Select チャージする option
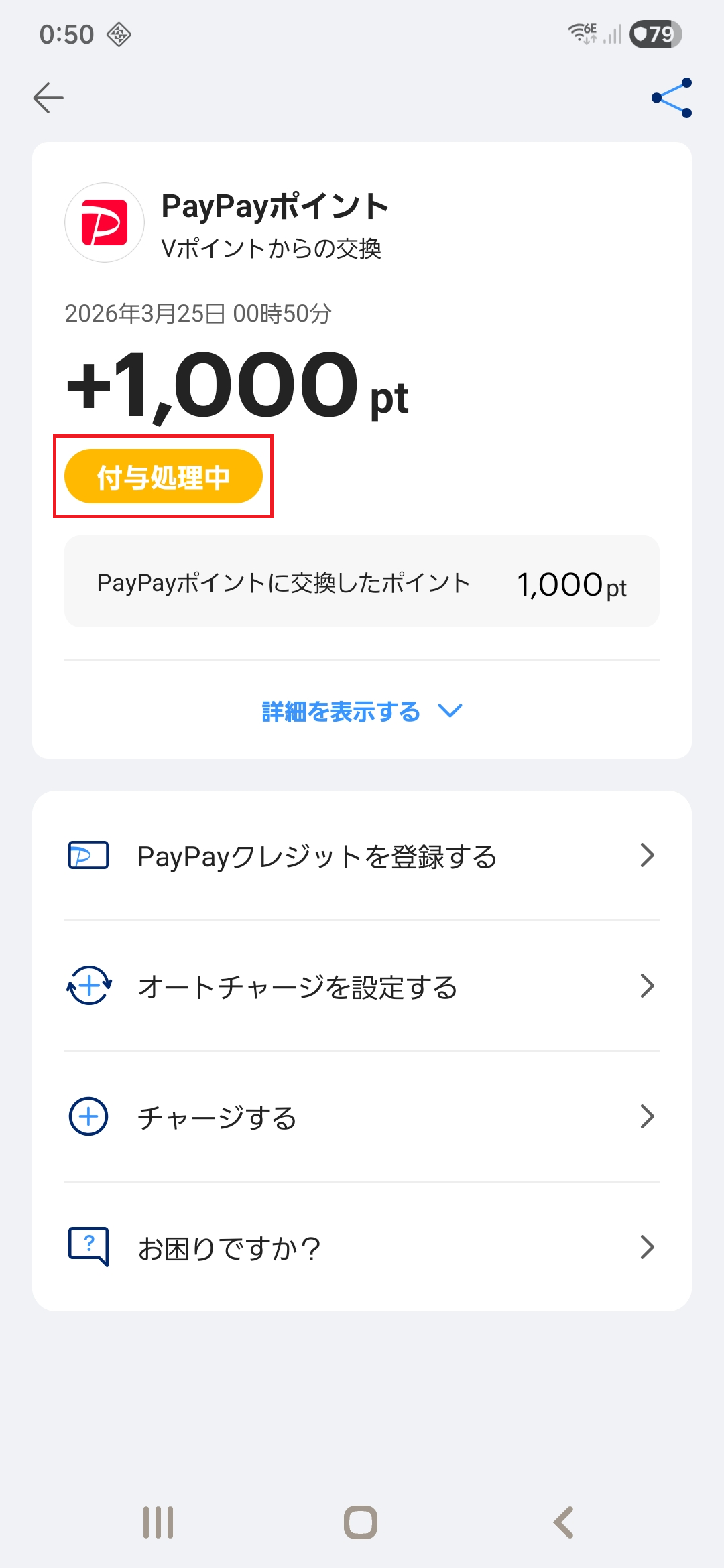Image resolution: width=724 pixels, height=1568 pixels. click(x=362, y=1117)
